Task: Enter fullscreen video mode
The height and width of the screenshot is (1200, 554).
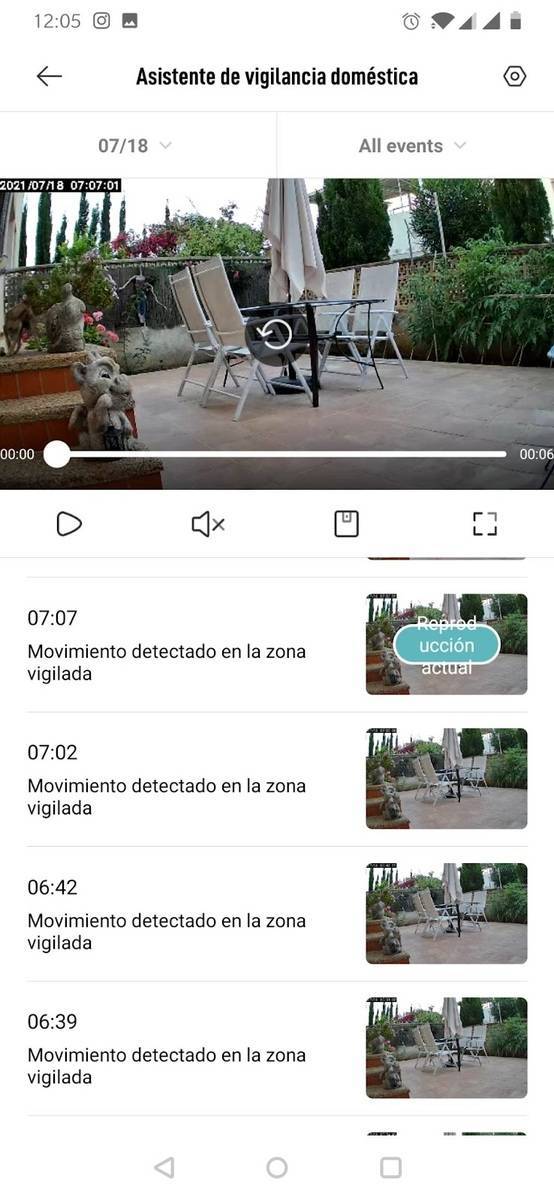Action: [485, 523]
